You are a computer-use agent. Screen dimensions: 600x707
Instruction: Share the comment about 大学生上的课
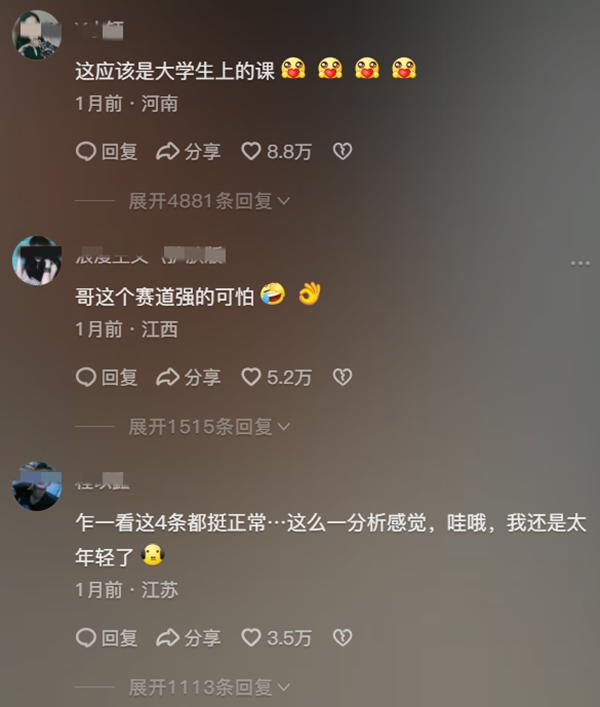(x=188, y=152)
